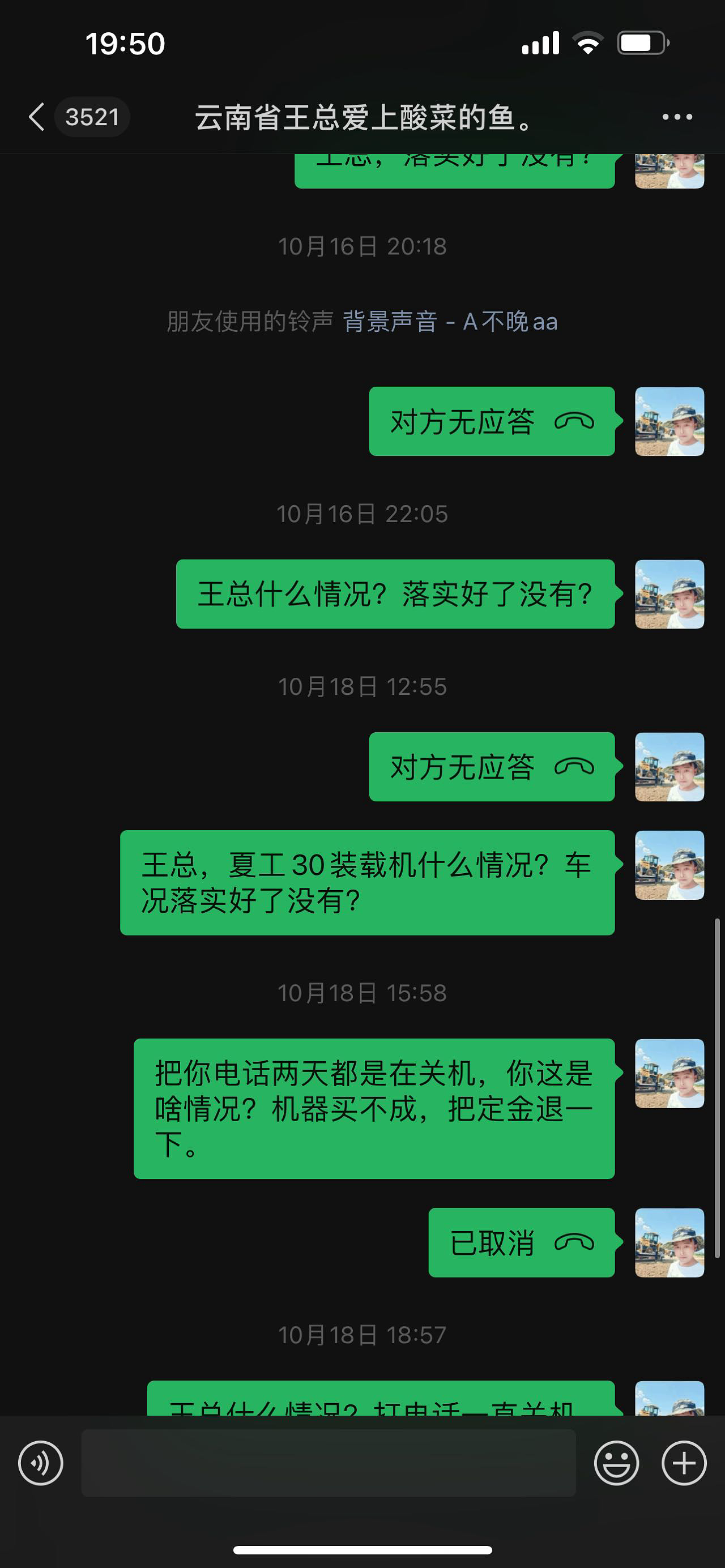Open avatar beside the 夏工30装载机 message
The width and height of the screenshot is (725, 1568).
[x=669, y=865]
